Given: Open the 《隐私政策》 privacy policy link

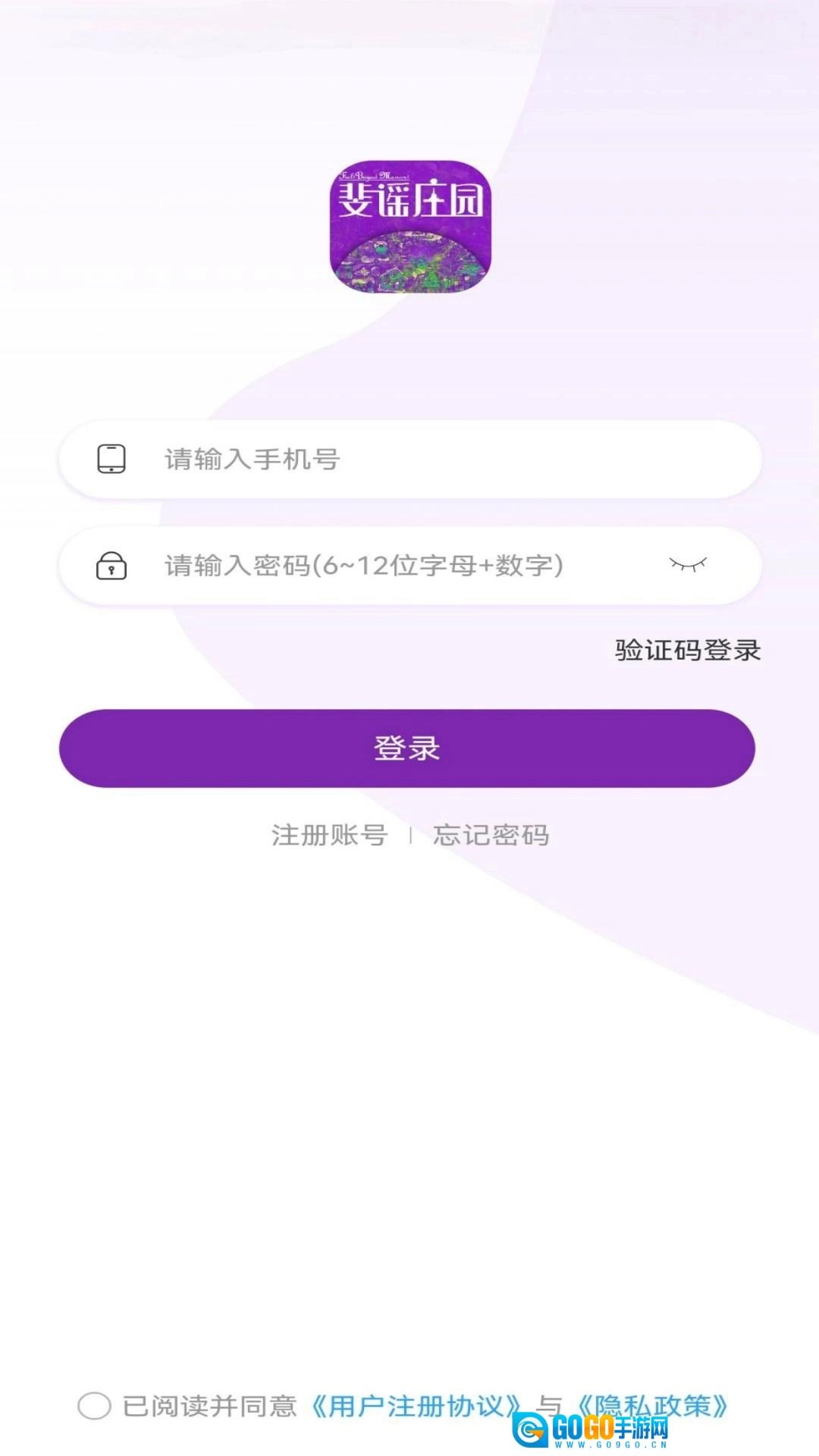Looking at the screenshot, I should [653, 1404].
